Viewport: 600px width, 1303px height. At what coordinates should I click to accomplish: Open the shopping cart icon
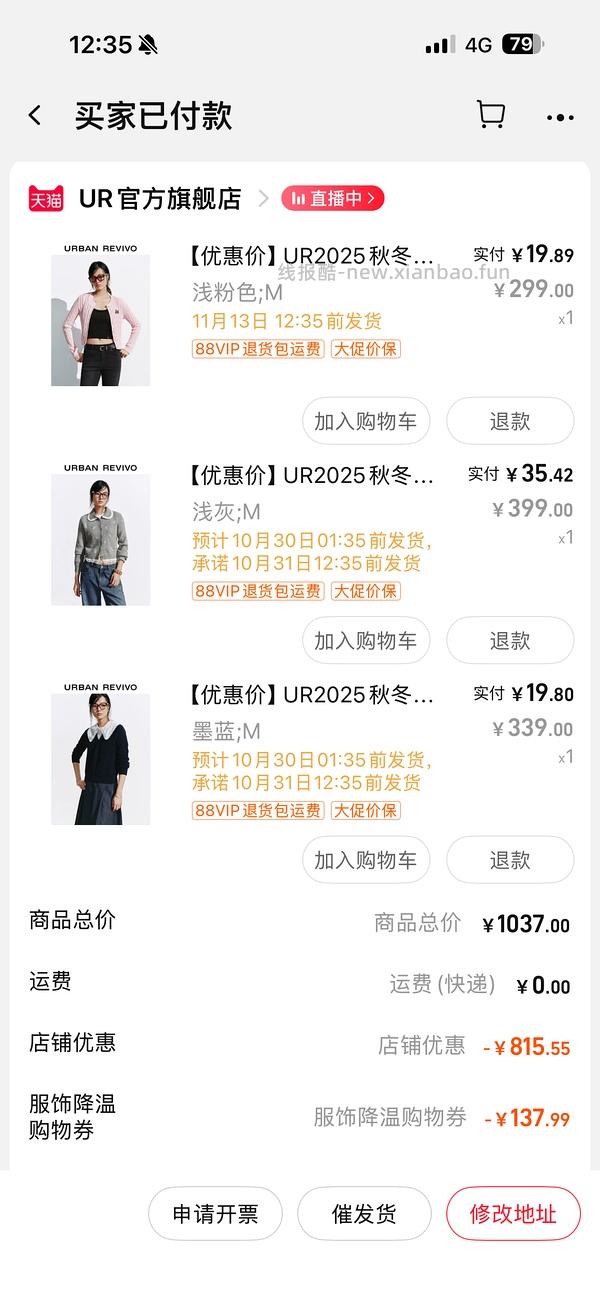coord(490,116)
